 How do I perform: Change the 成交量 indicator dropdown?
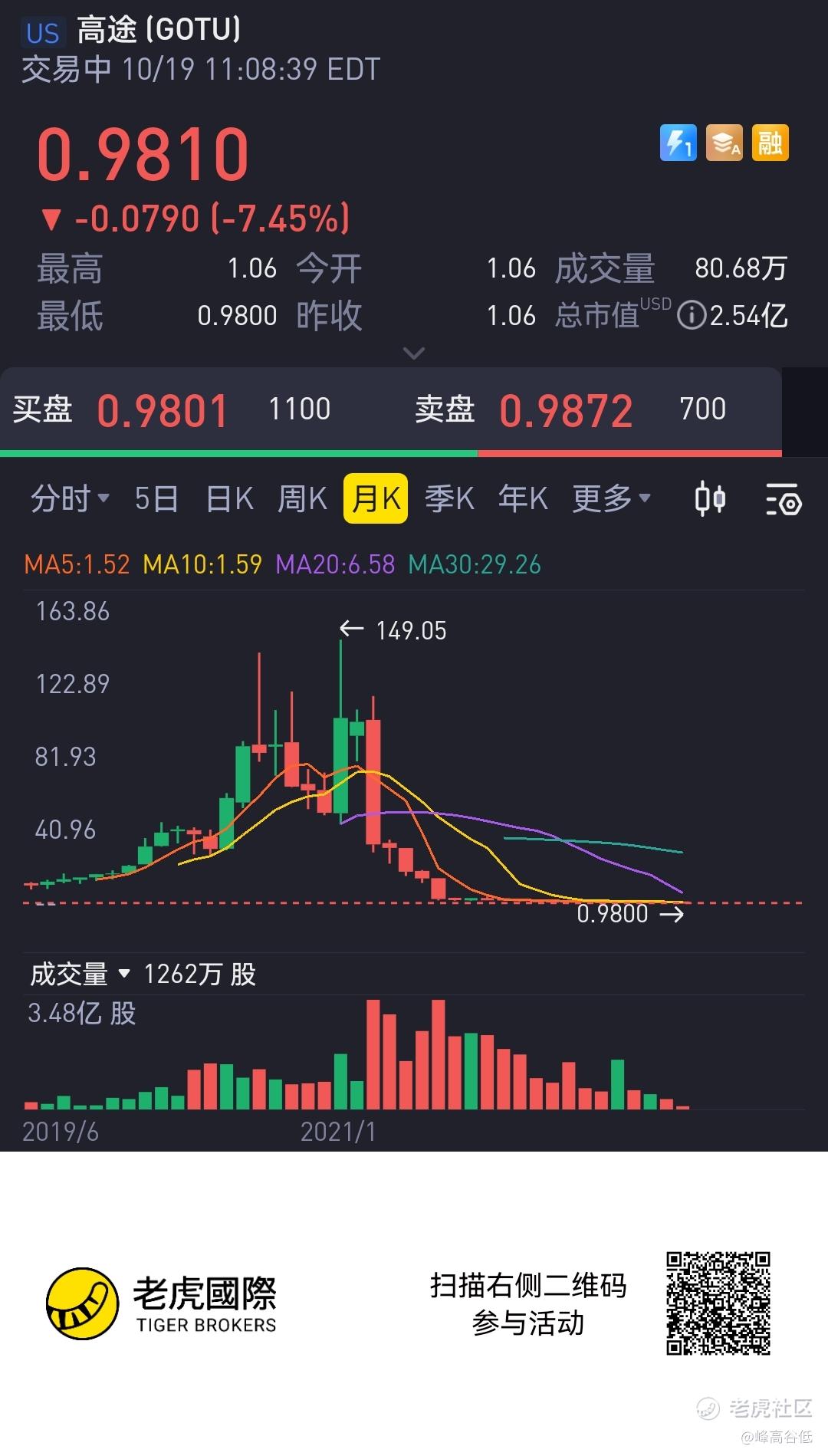(80, 975)
